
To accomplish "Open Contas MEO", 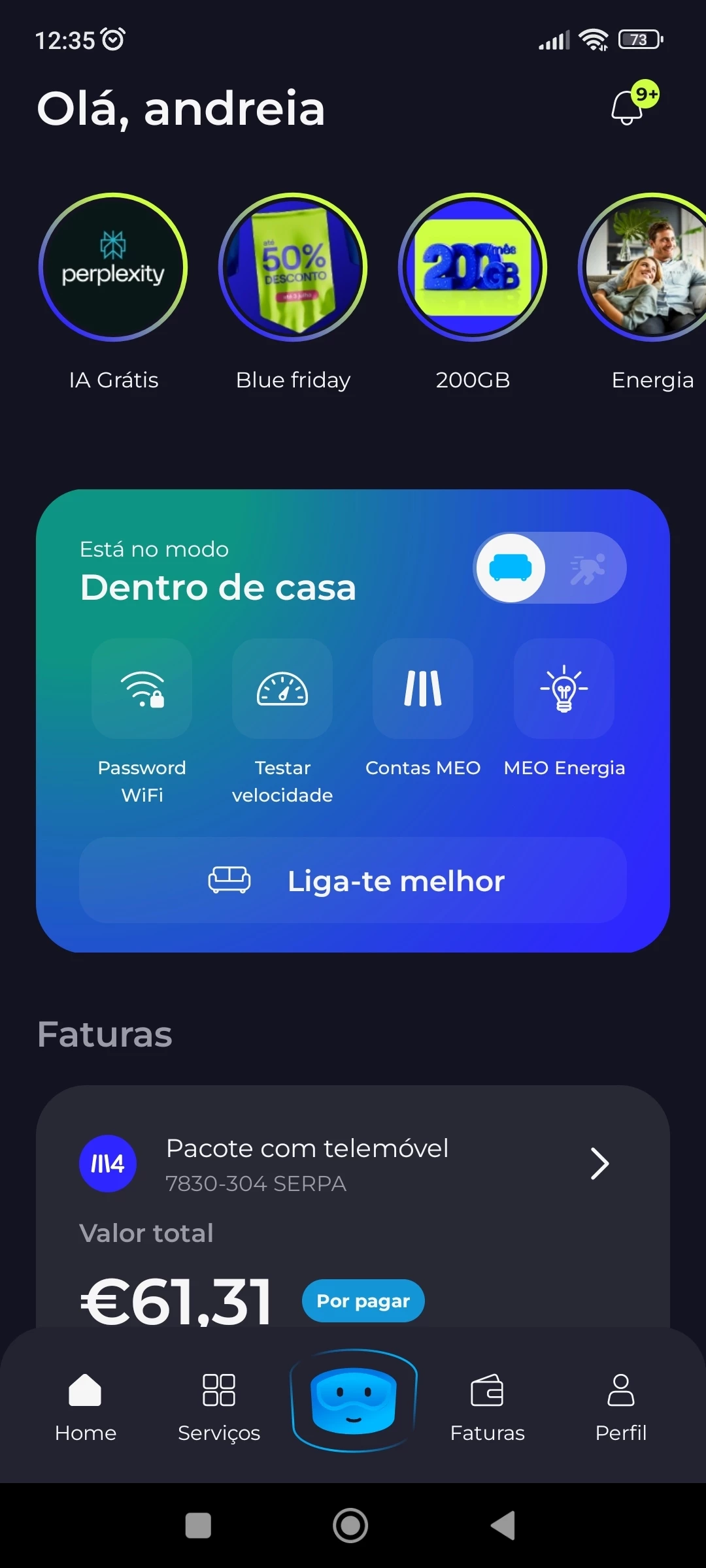I will point(423,689).
